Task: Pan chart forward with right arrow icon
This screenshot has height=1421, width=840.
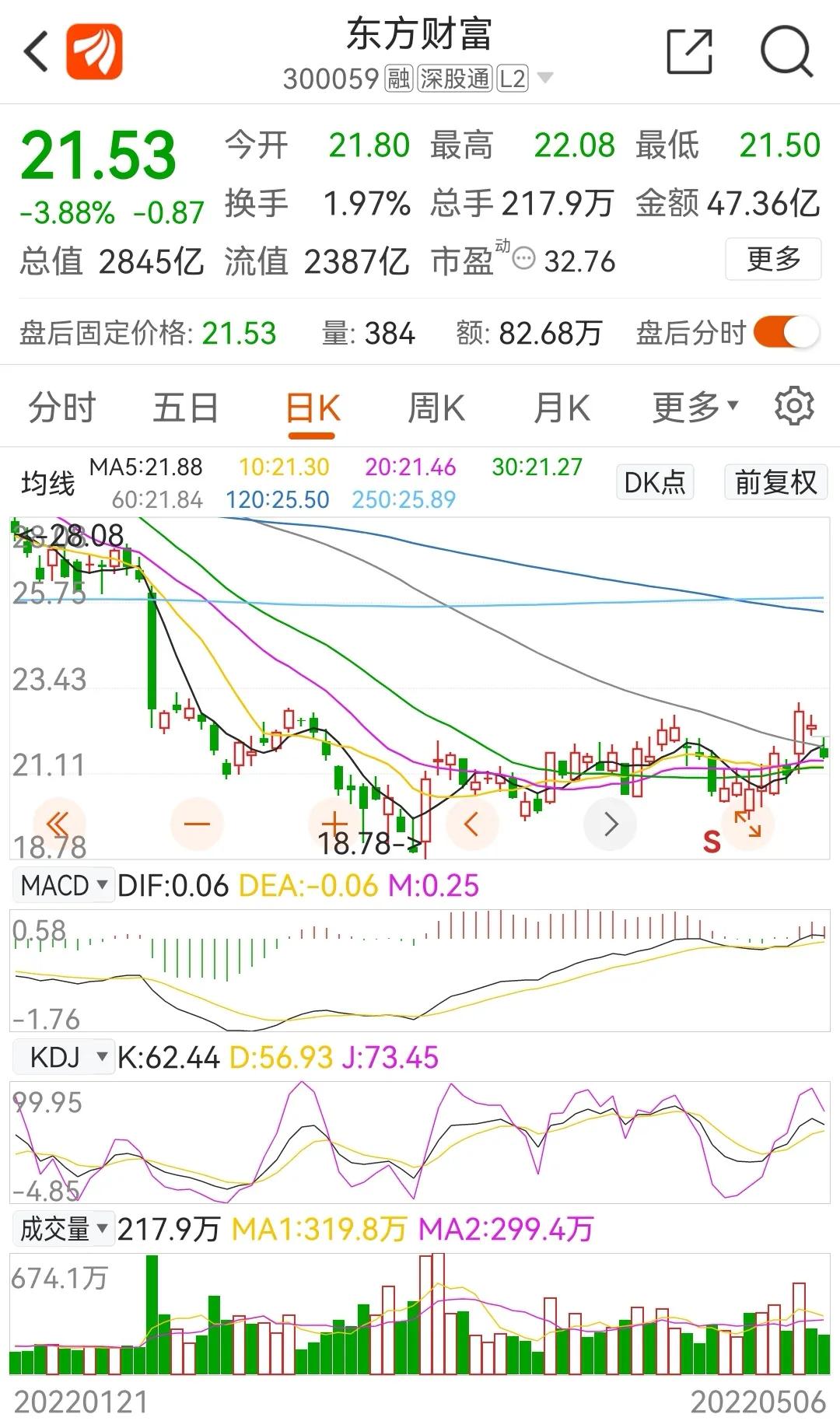Action: click(611, 823)
